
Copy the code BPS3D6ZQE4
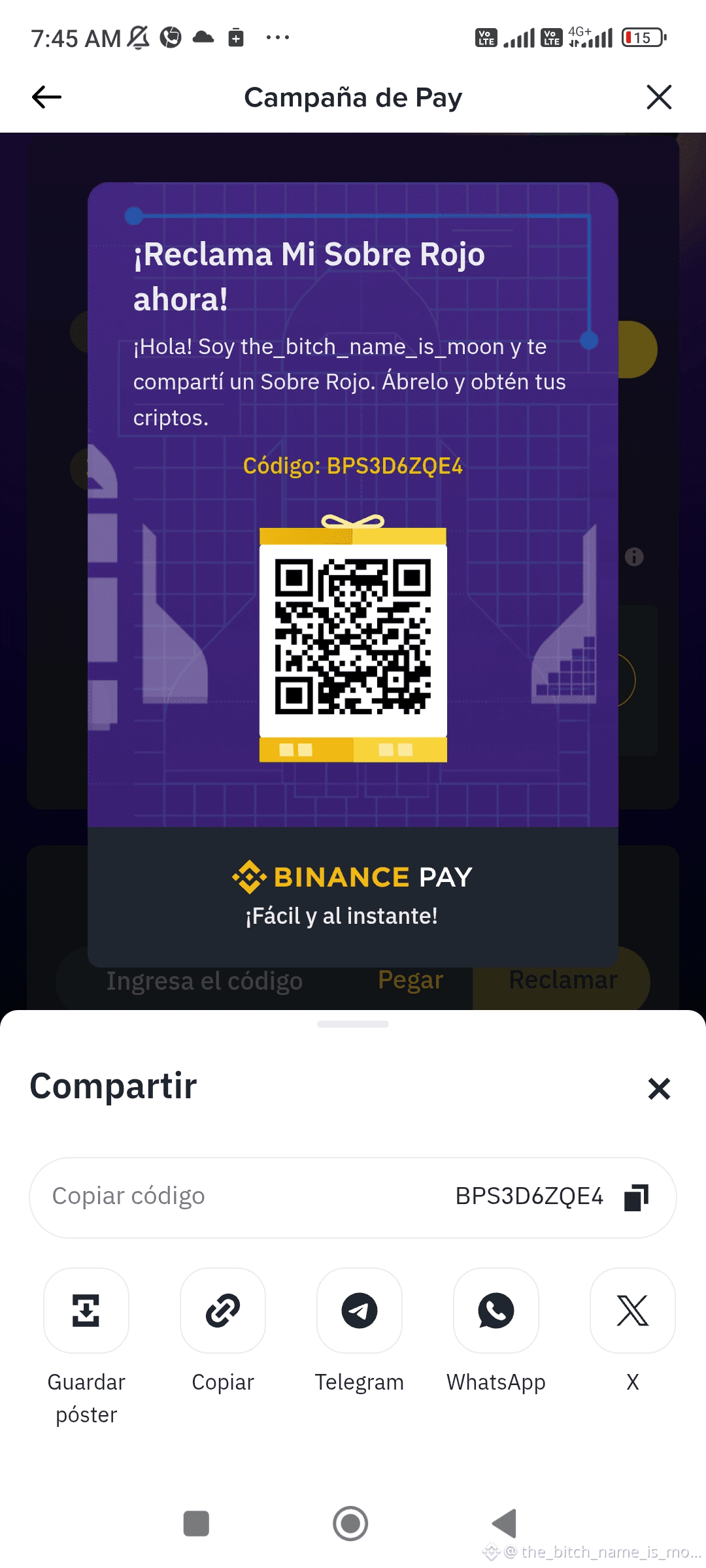636,1198
